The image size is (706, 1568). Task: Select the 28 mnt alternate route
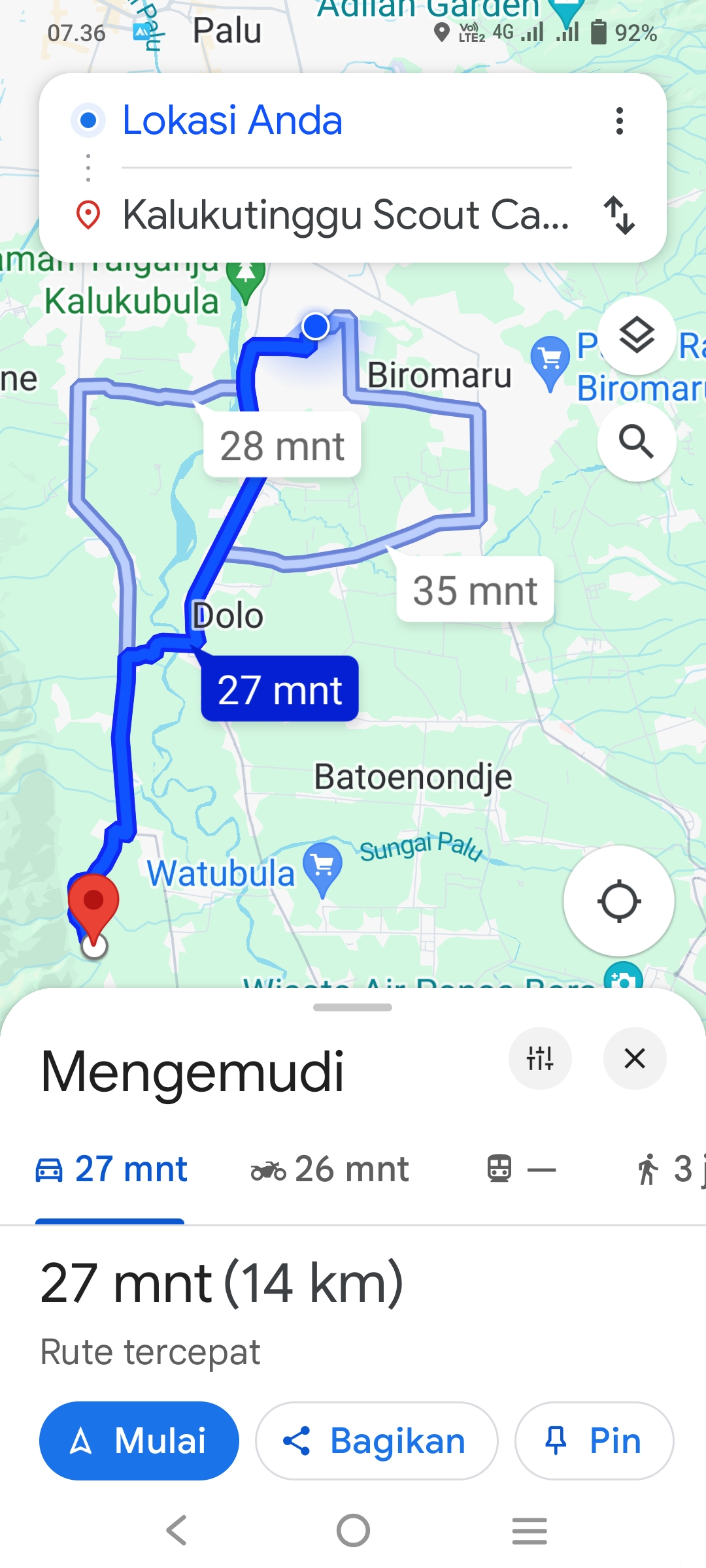pyautogui.click(x=282, y=446)
